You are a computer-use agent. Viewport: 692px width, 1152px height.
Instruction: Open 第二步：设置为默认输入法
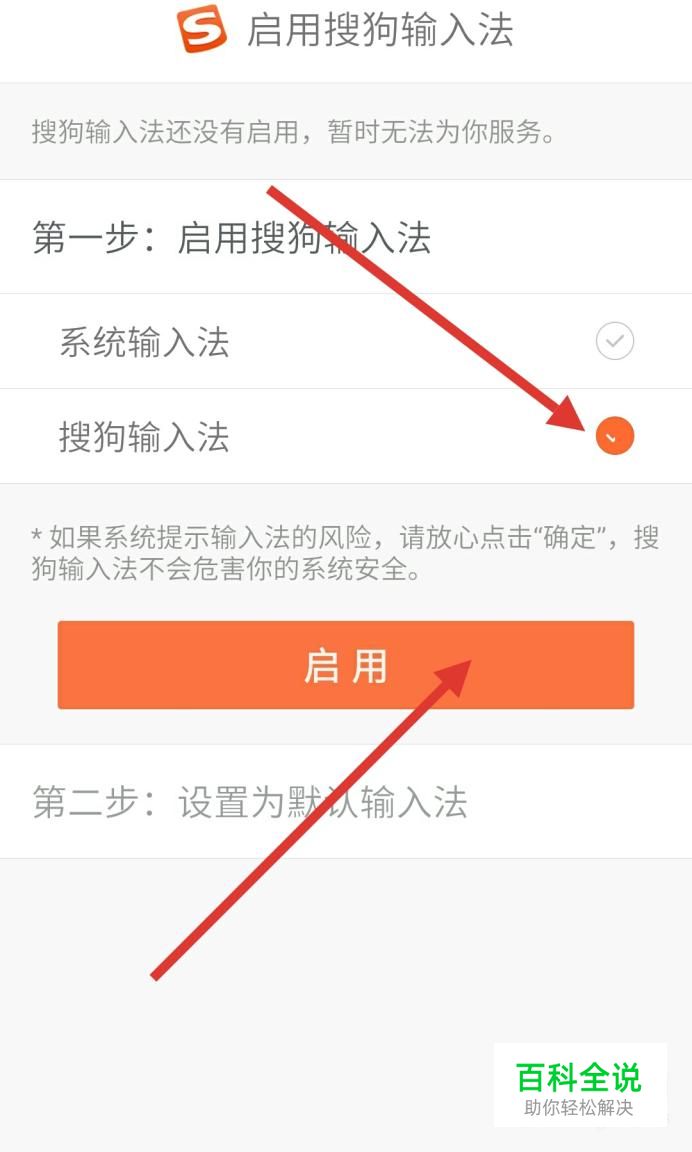(346, 802)
